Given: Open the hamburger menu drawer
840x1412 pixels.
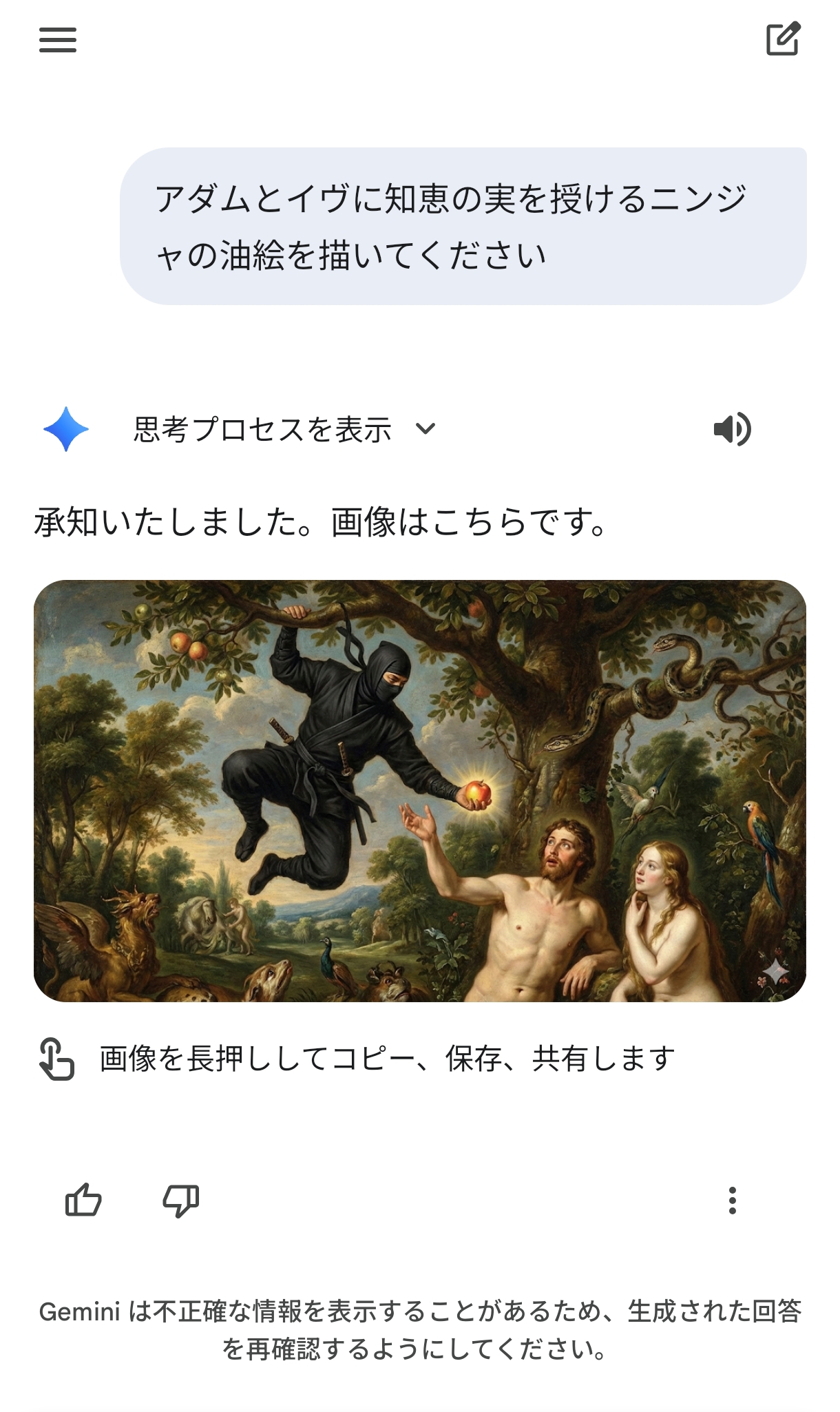Looking at the screenshot, I should [x=58, y=40].
